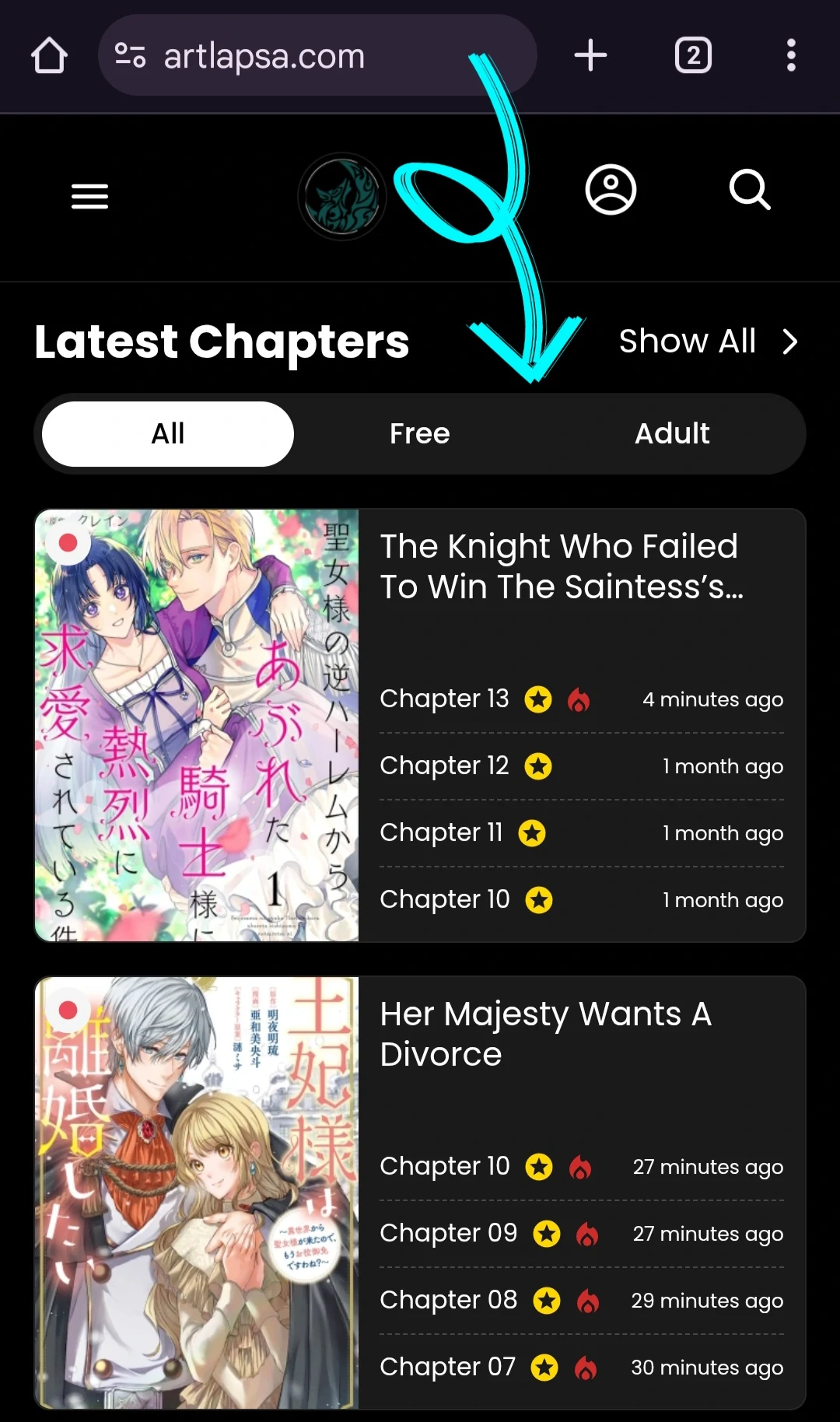The width and height of the screenshot is (840, 1422).
Task: Open the user account icon
Action: coord(611,190)
